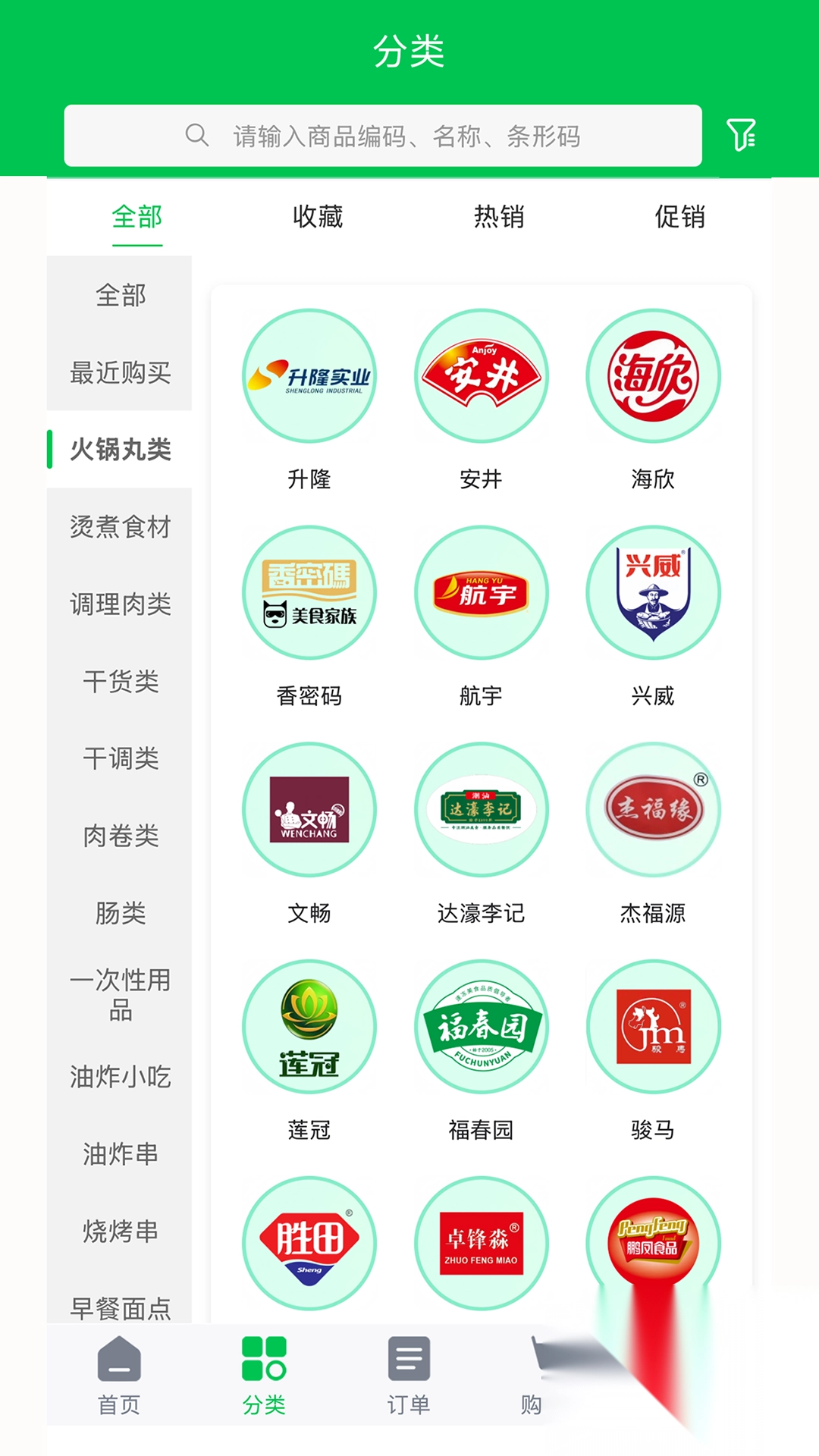The width and height of the screenshot is (819, 1456).
Task: Select the 航宇 brand icon
Action: 480,594
